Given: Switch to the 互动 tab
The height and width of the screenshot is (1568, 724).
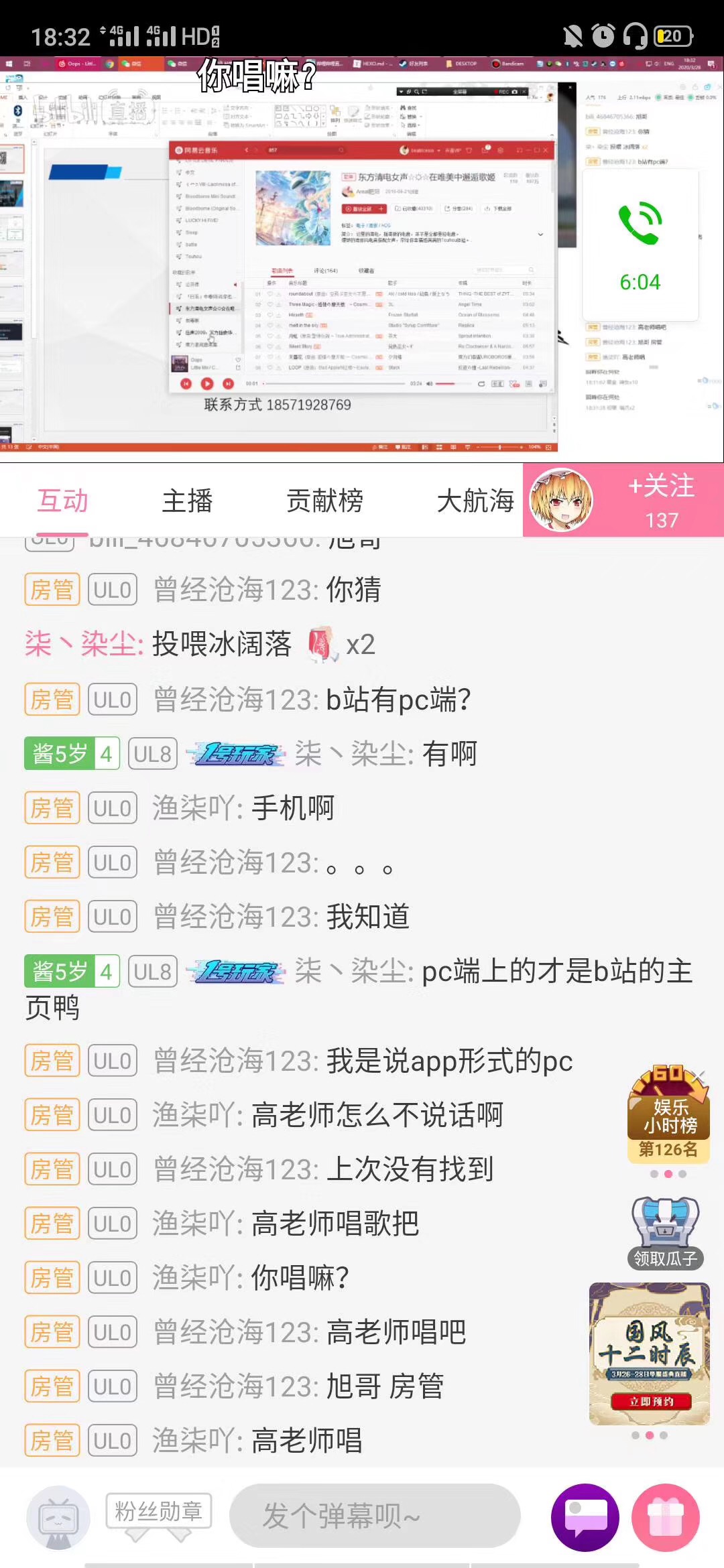Looking at the screenshot, I should tap(63, 501).
